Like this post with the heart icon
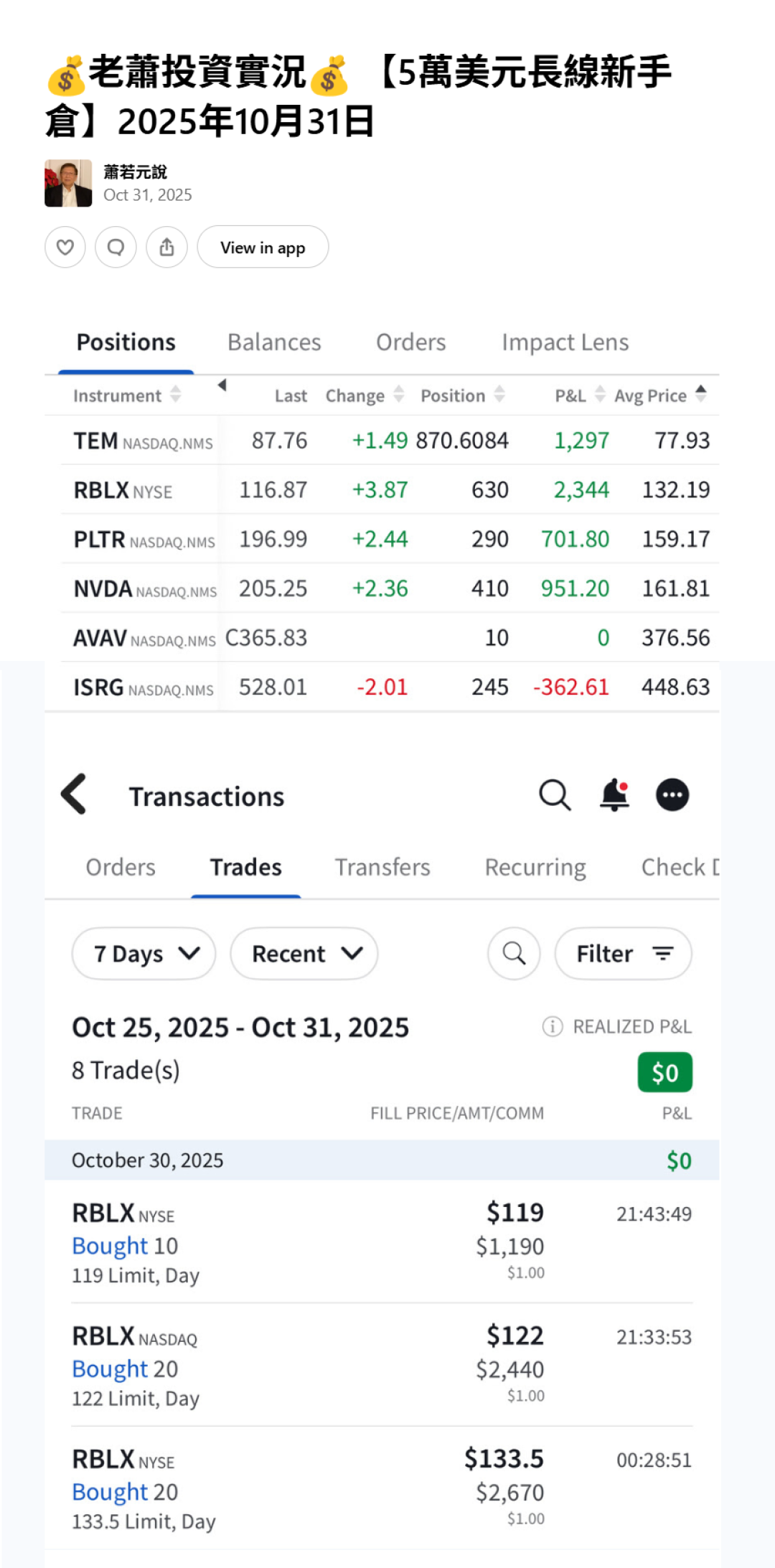This screenshot has width=775, height=1568. (x=65, y=248)
